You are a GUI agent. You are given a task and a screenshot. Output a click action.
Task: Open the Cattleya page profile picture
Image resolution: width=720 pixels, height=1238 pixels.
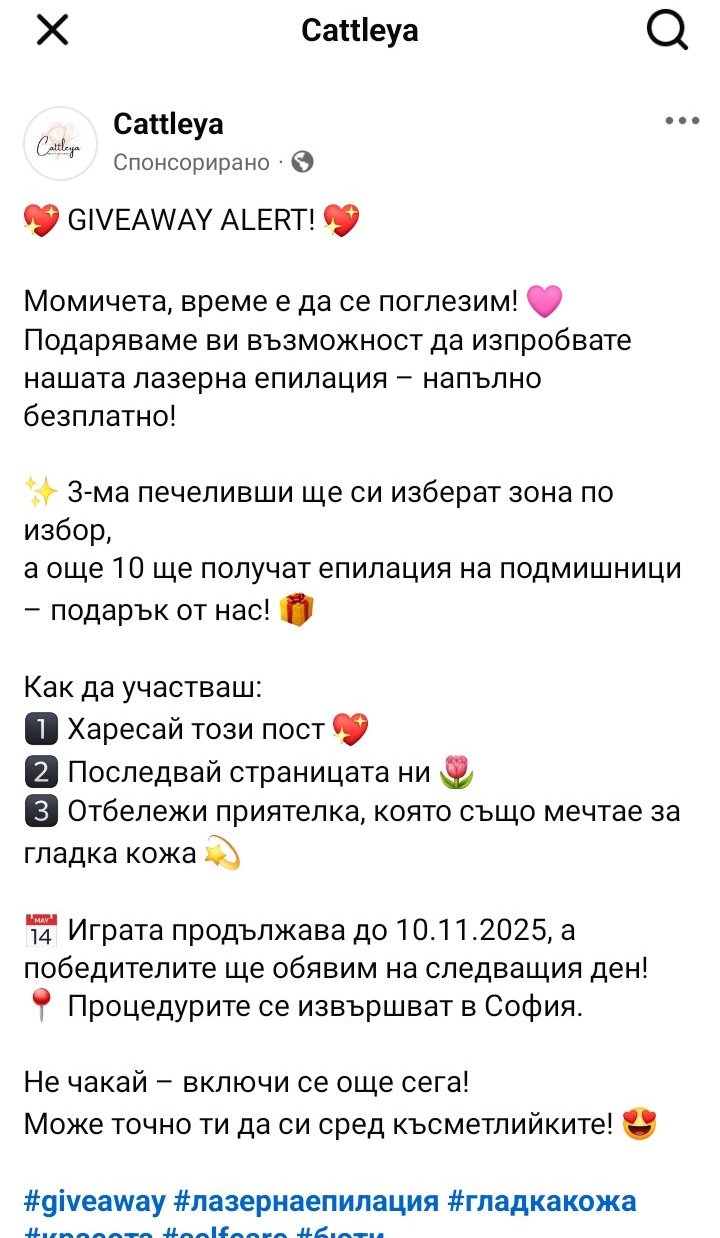[60, 144]
